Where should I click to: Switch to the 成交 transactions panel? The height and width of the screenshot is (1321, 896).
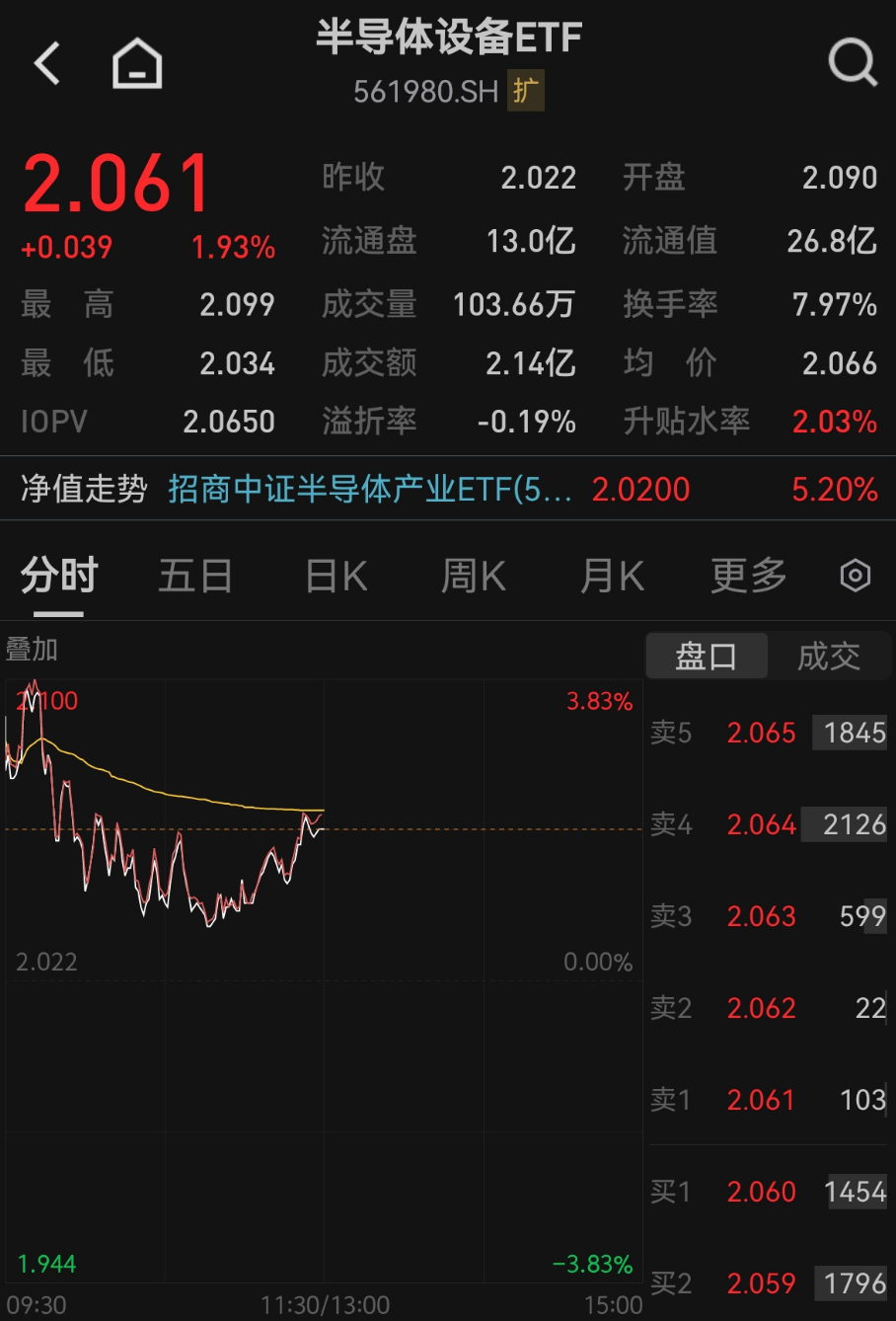click(x=829, y=656)
